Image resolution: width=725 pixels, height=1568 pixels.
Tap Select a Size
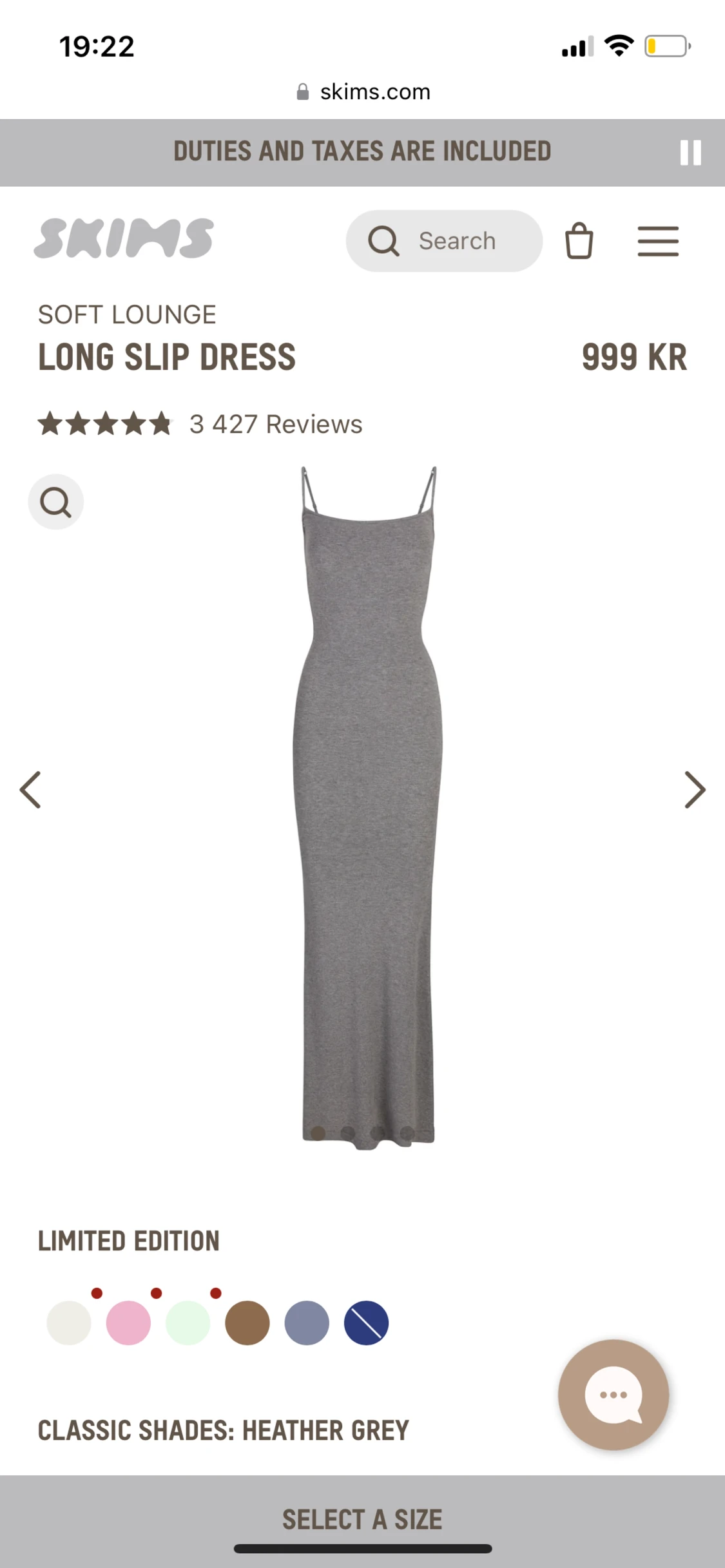point(362,1519)
